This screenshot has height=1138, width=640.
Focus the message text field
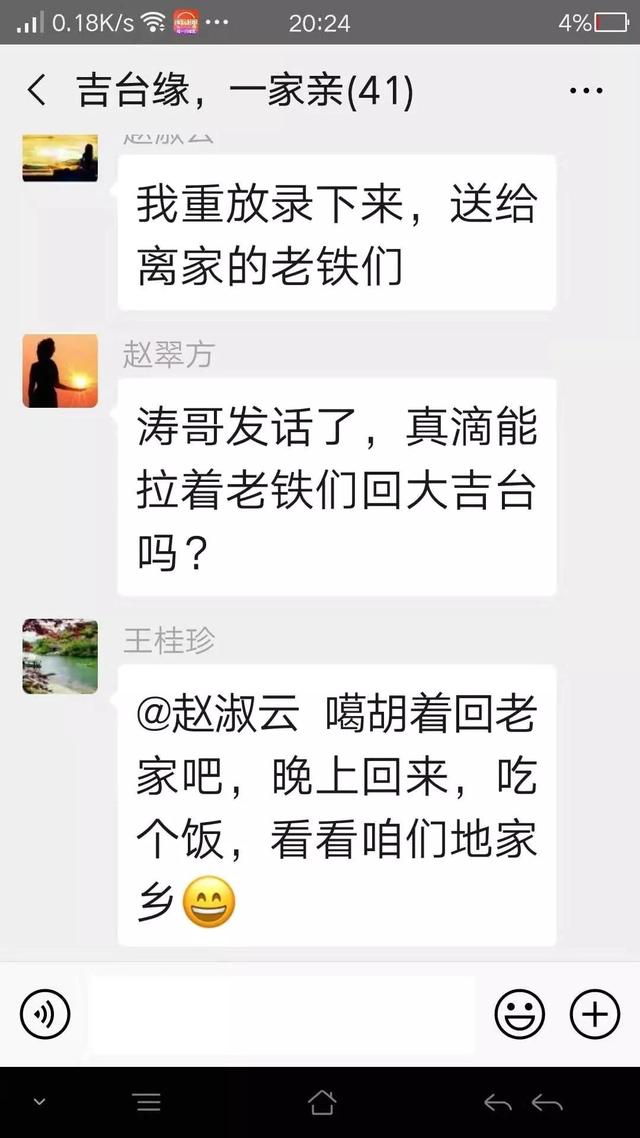tap(280, 1015)
